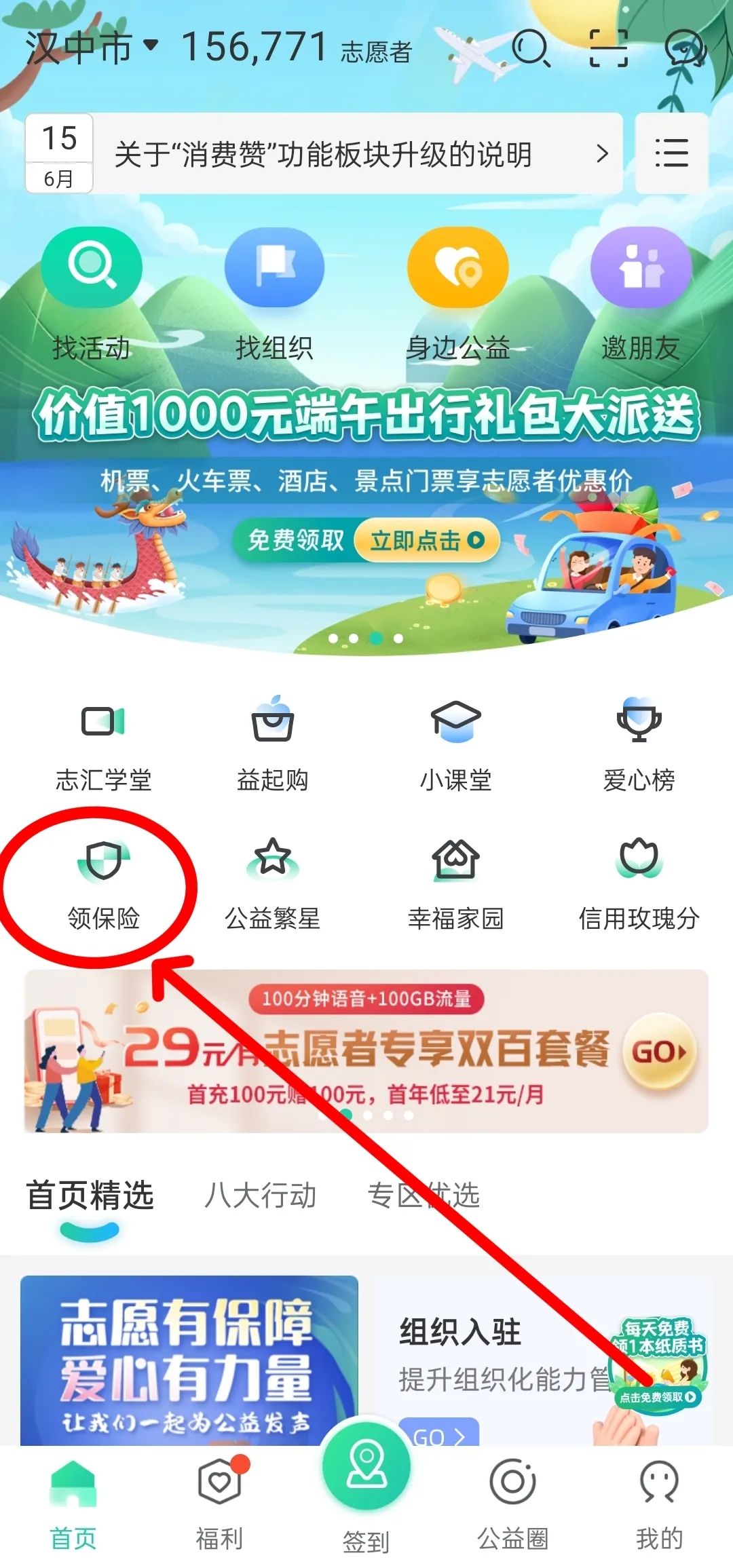733x1568 pixels.
Task: Open 找组织
Action: point(274,293)
